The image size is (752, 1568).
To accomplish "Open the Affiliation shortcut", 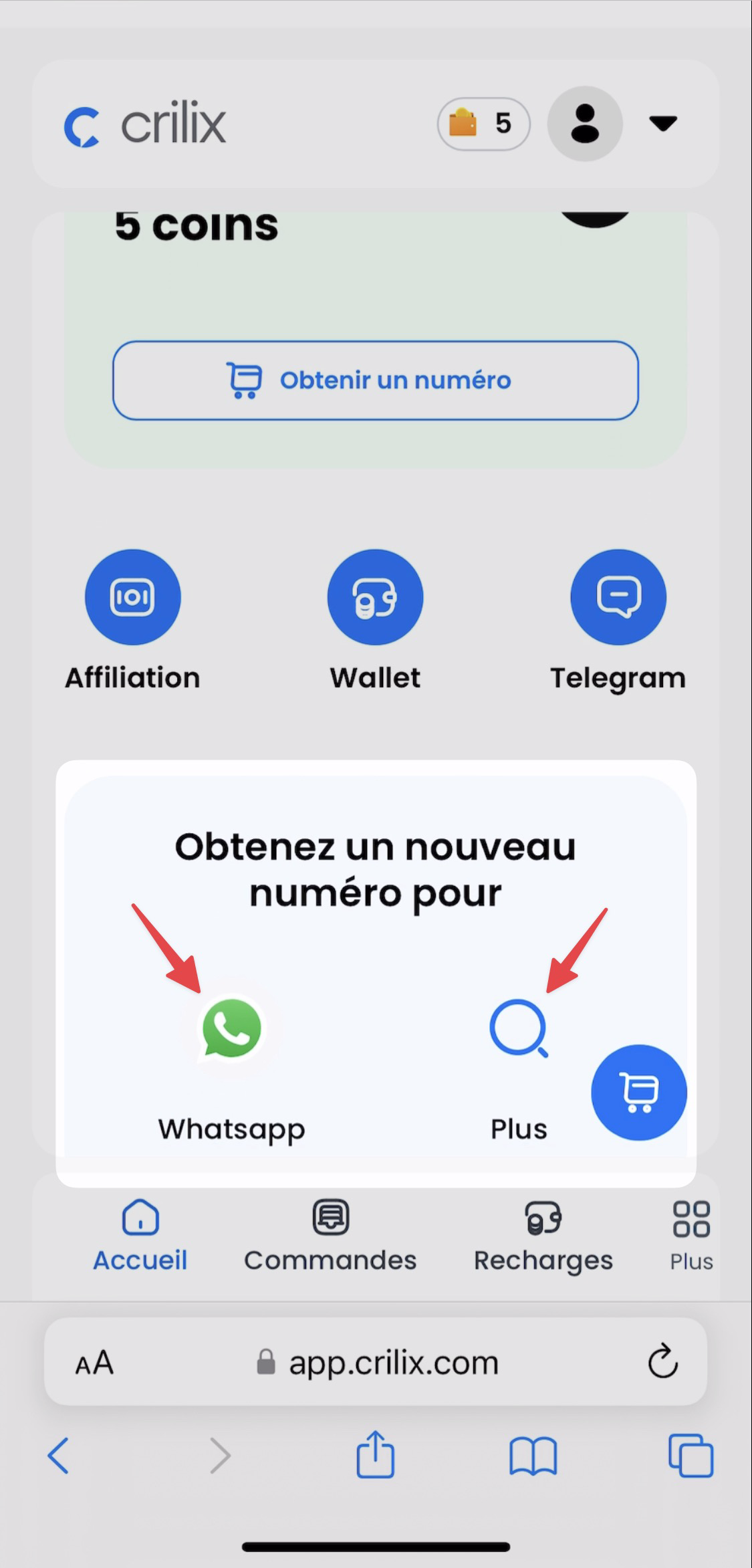I will tap(132, 597).
